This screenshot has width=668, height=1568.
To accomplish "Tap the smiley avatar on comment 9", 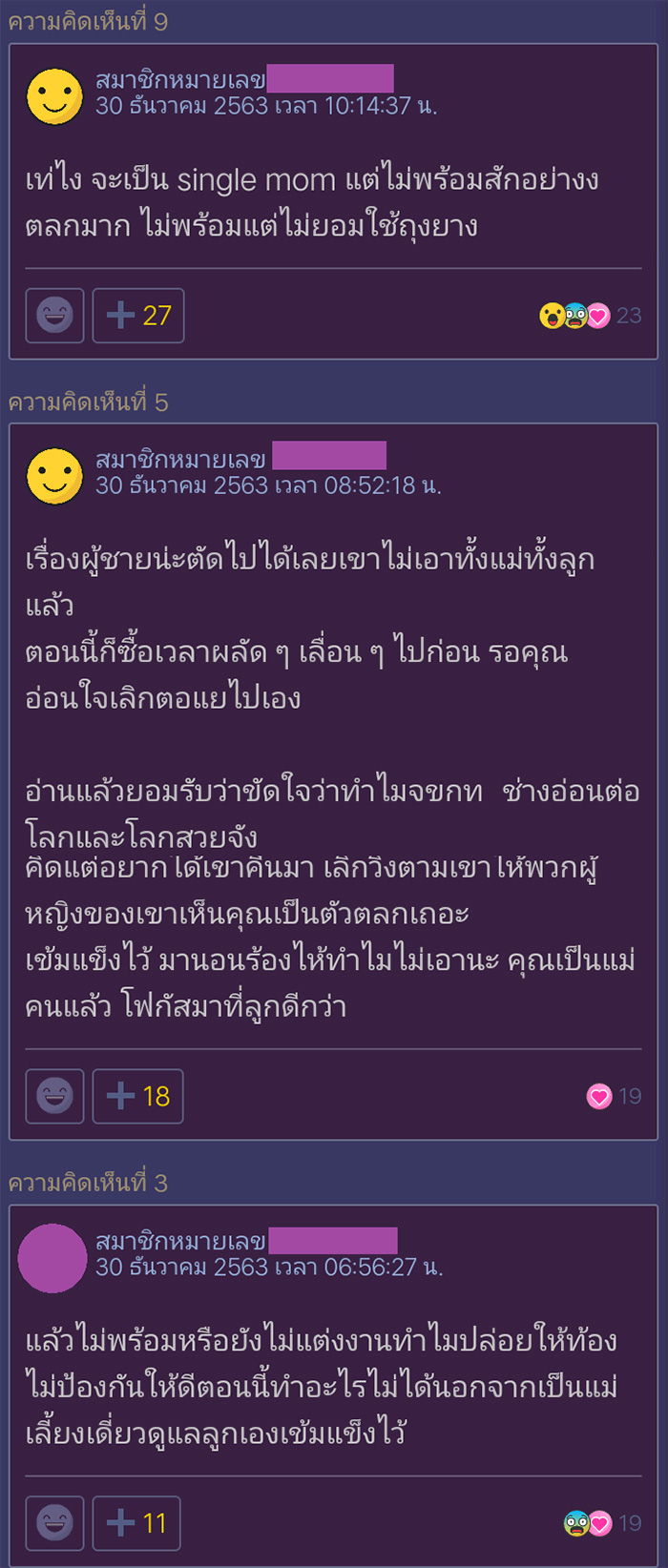I will [x=54, y=96].
